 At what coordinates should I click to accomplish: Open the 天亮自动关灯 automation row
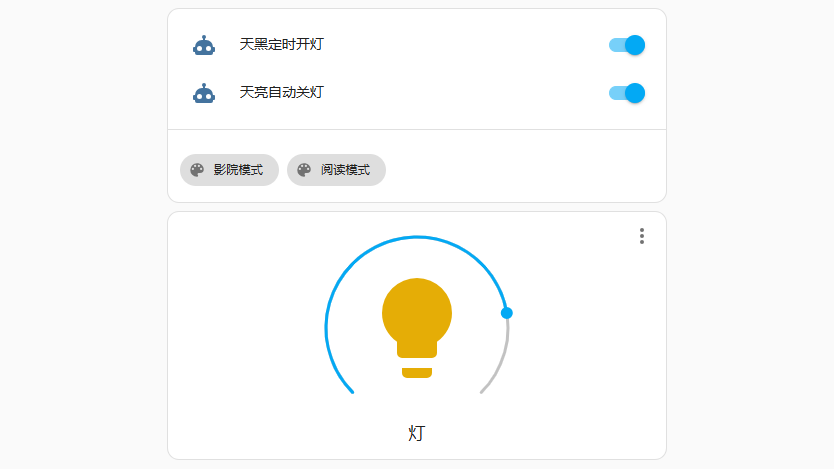pyautogui.click(x=281, y=93)
